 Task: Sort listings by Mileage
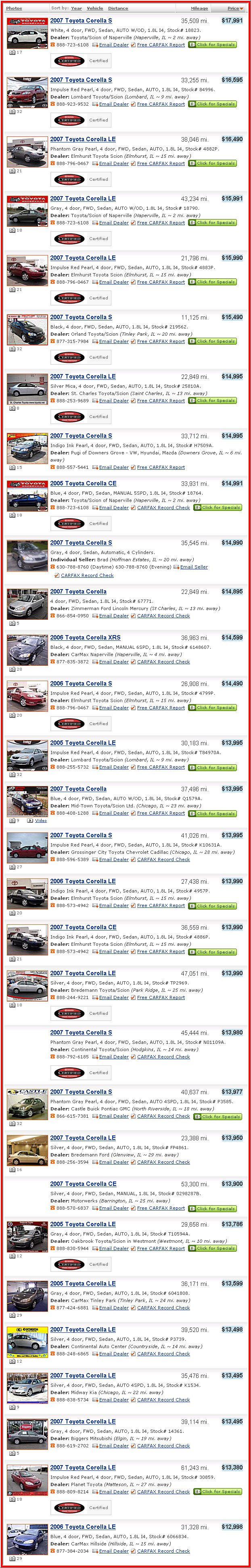[199, 8]
